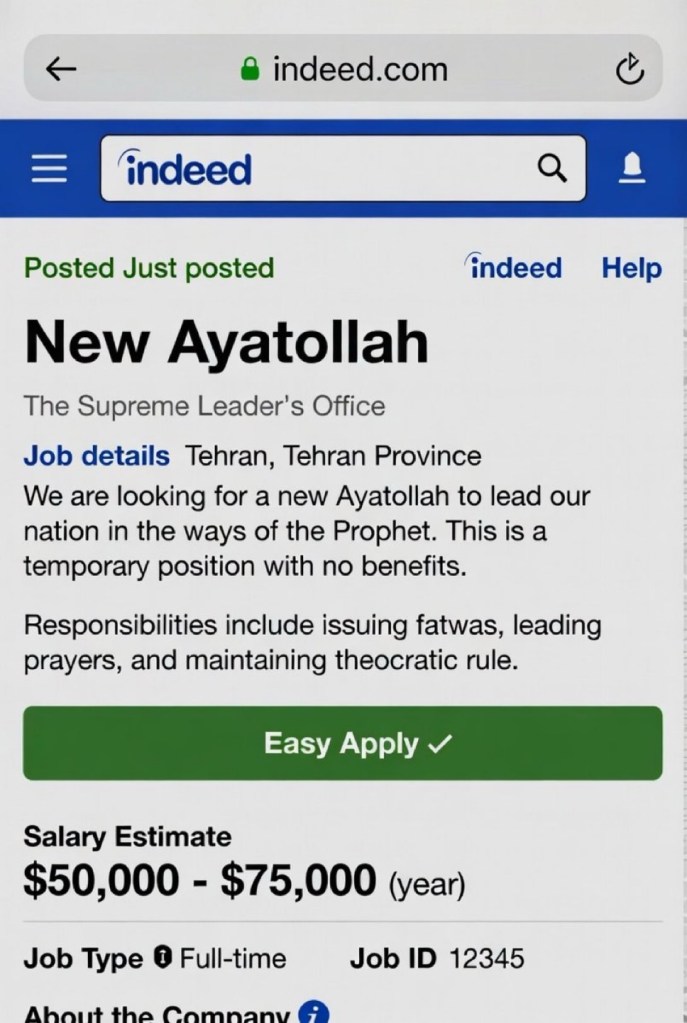Screen dimensions: 687x1023
Task: Tap the info icon beside Job Type
Action: pos(162,959)
